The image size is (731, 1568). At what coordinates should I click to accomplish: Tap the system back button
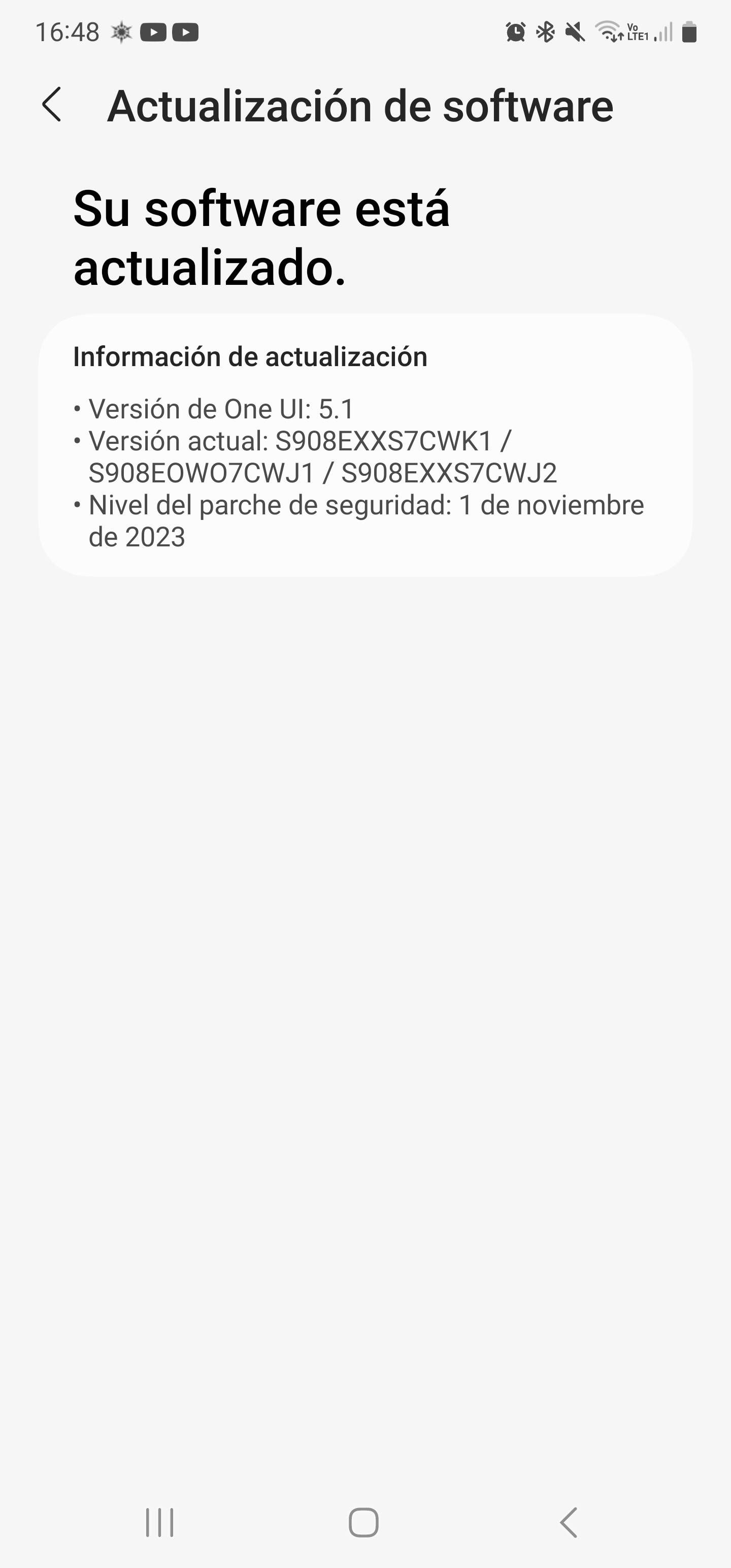point(569,1522)
